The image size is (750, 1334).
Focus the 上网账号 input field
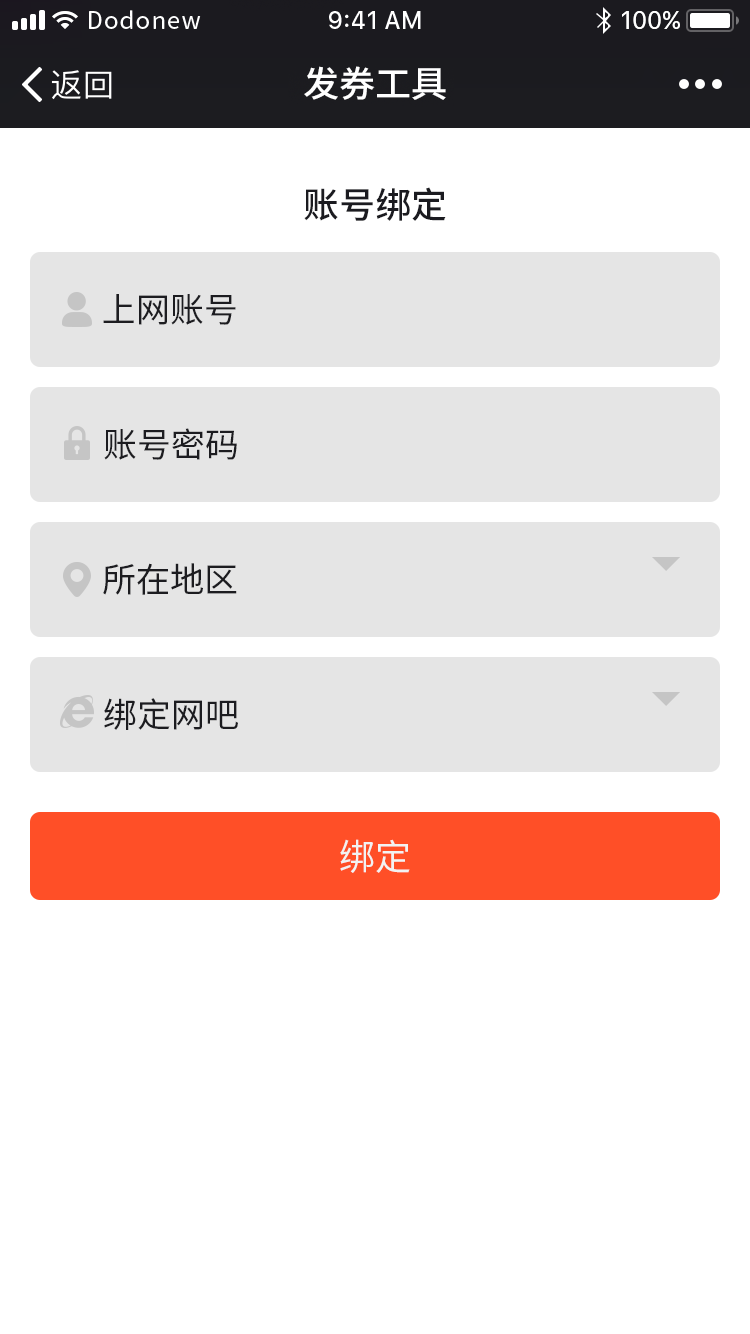pyautogui.click(x=375, y=310)
